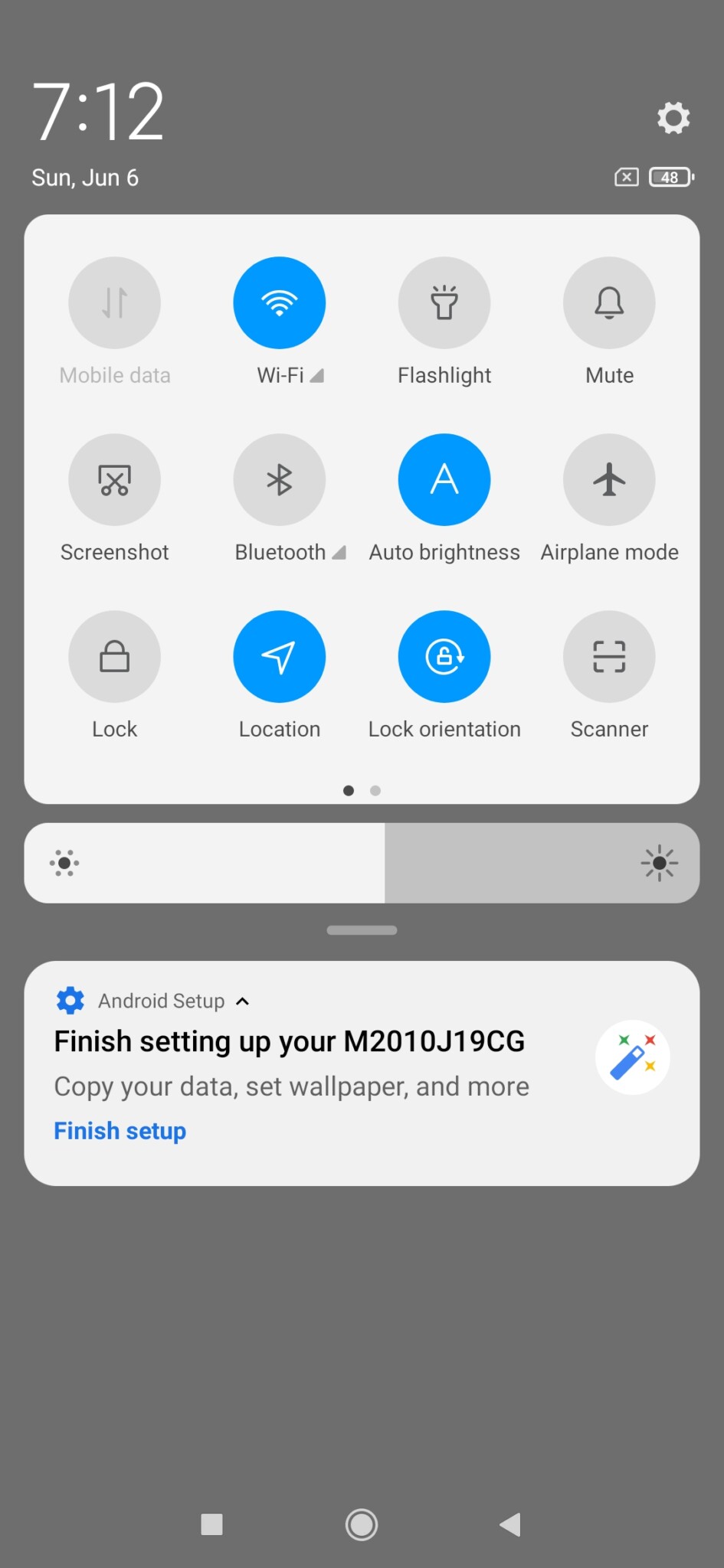This screenshot has height=1568, width=724.
Task: Enable Mute mode
Action: pos(609,303)
